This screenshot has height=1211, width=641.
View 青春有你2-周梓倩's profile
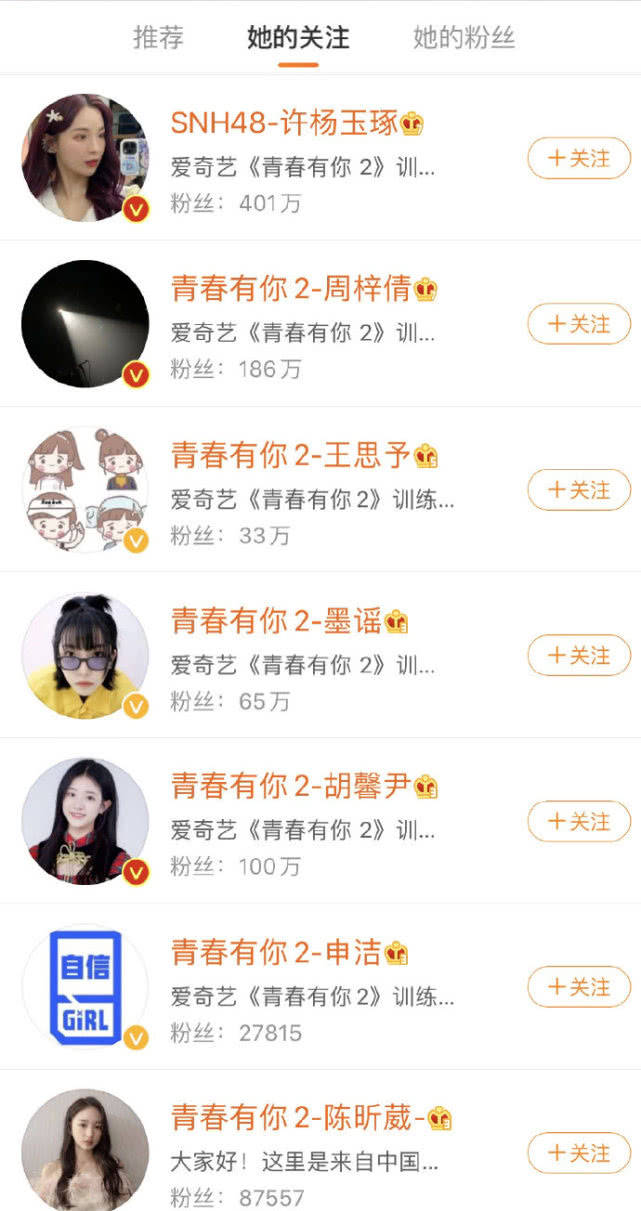coord(290,290)
